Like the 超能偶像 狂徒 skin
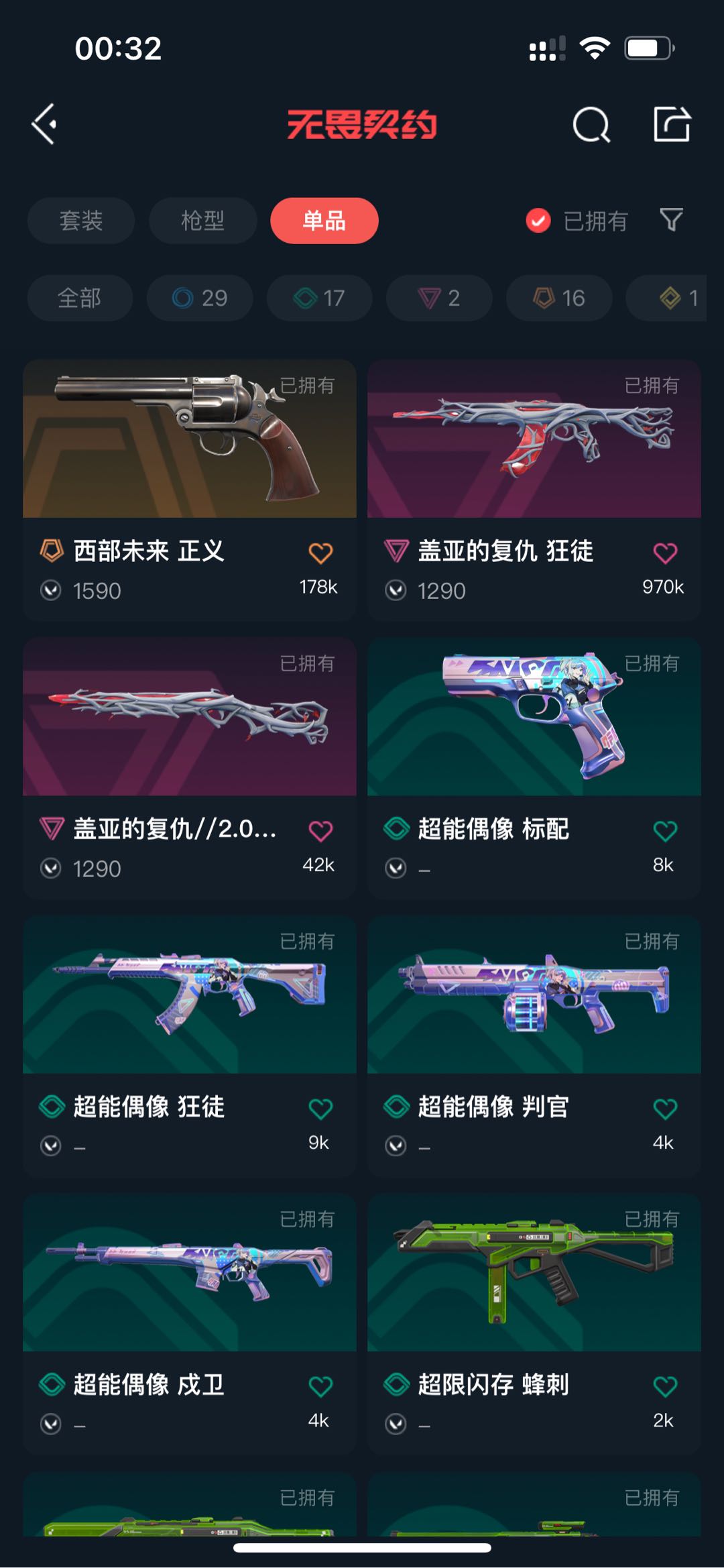This screenshot has width=724, height=1568. 320,1109
